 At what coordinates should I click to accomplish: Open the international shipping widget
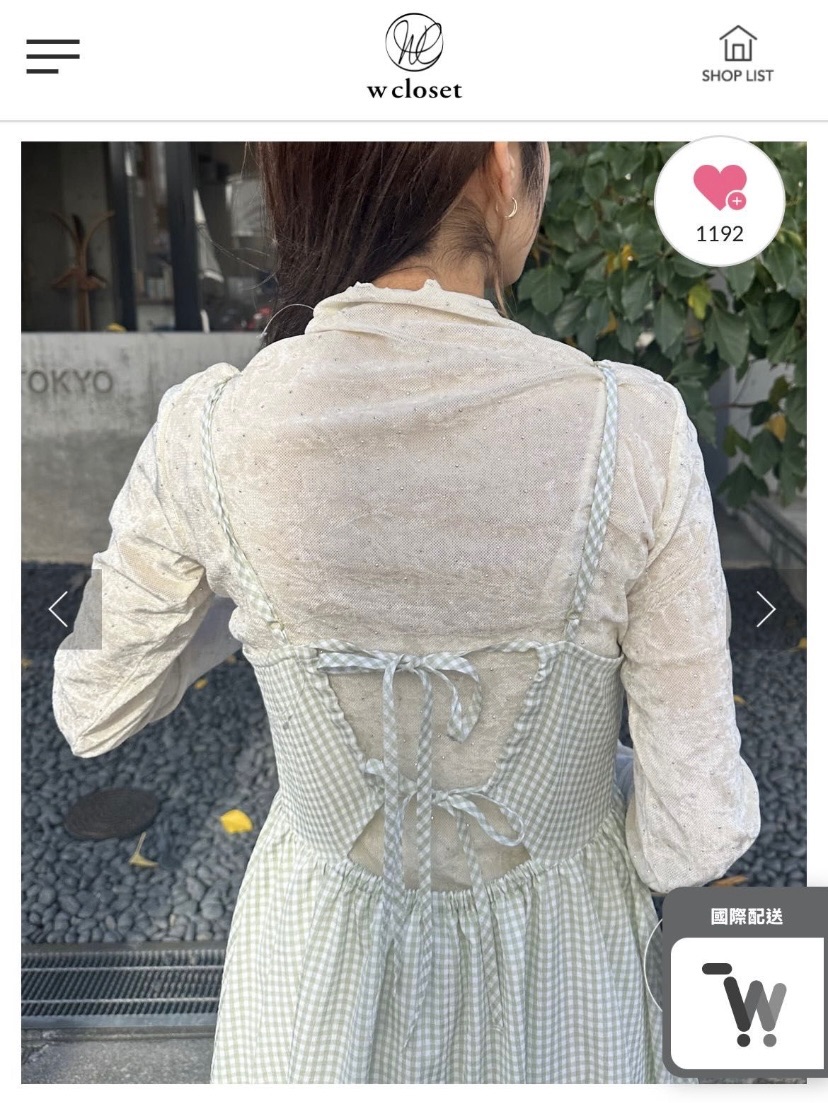pos(746,985)
